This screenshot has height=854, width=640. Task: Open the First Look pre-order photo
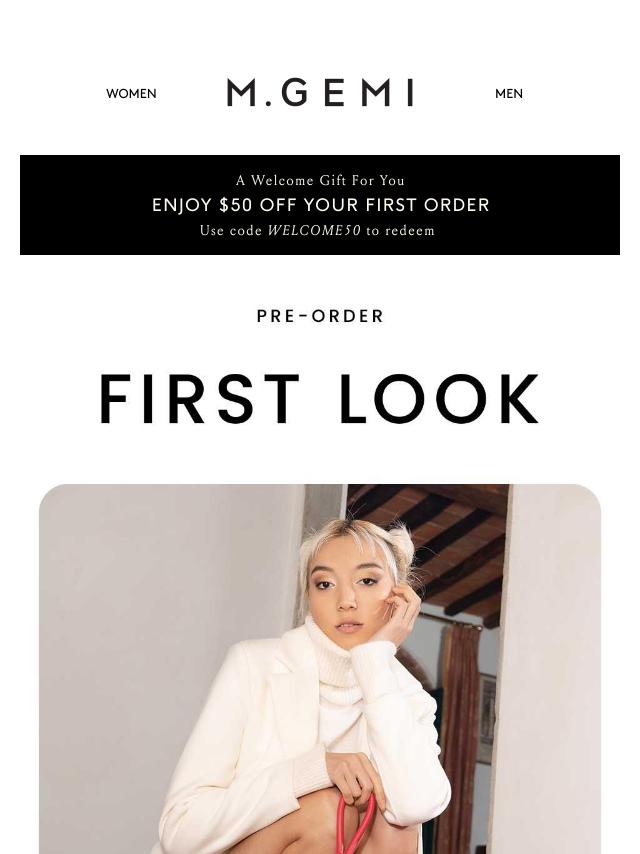320,668
